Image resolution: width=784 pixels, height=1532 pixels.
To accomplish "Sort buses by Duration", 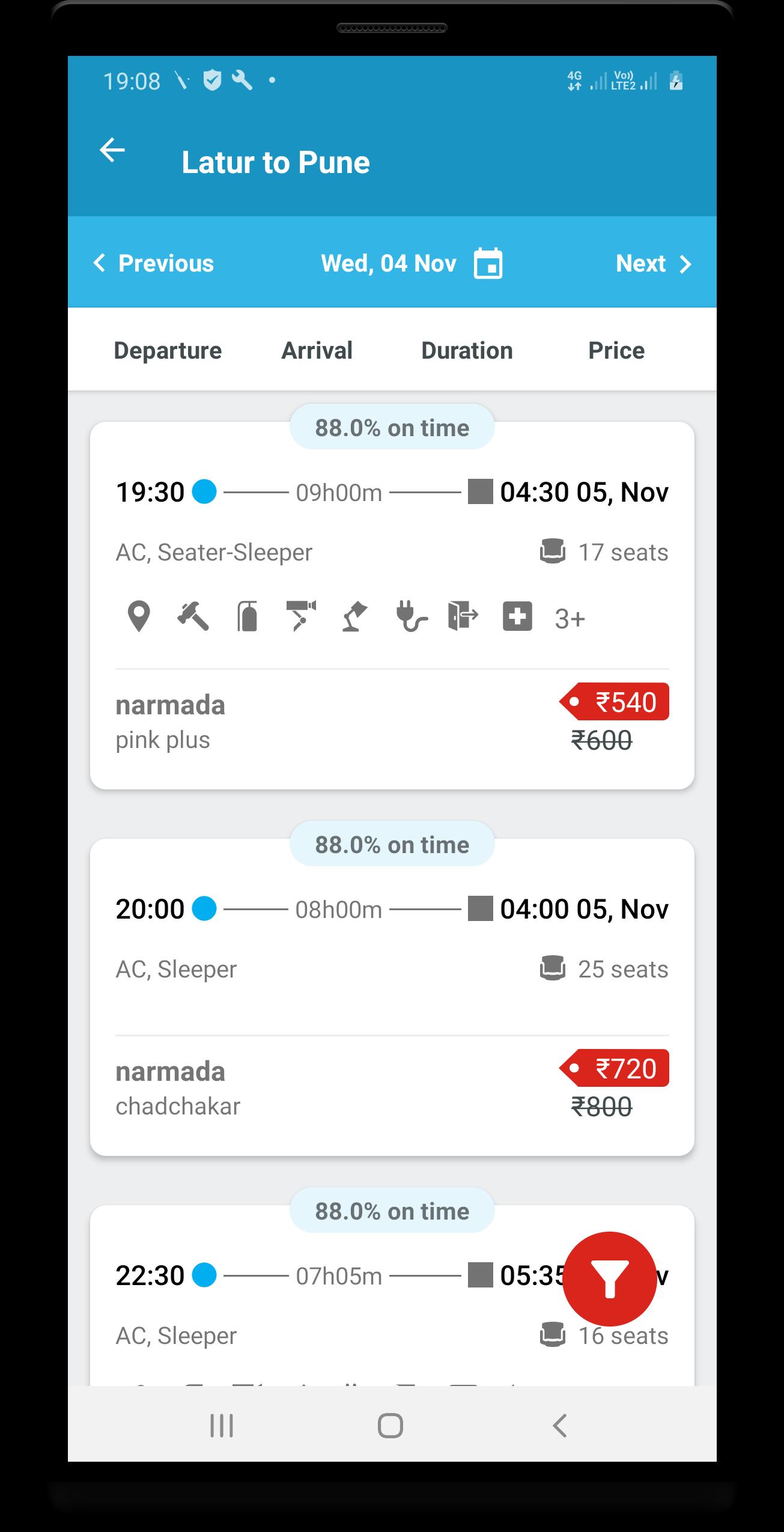I will pyautogui.click(x=467, y=350).
